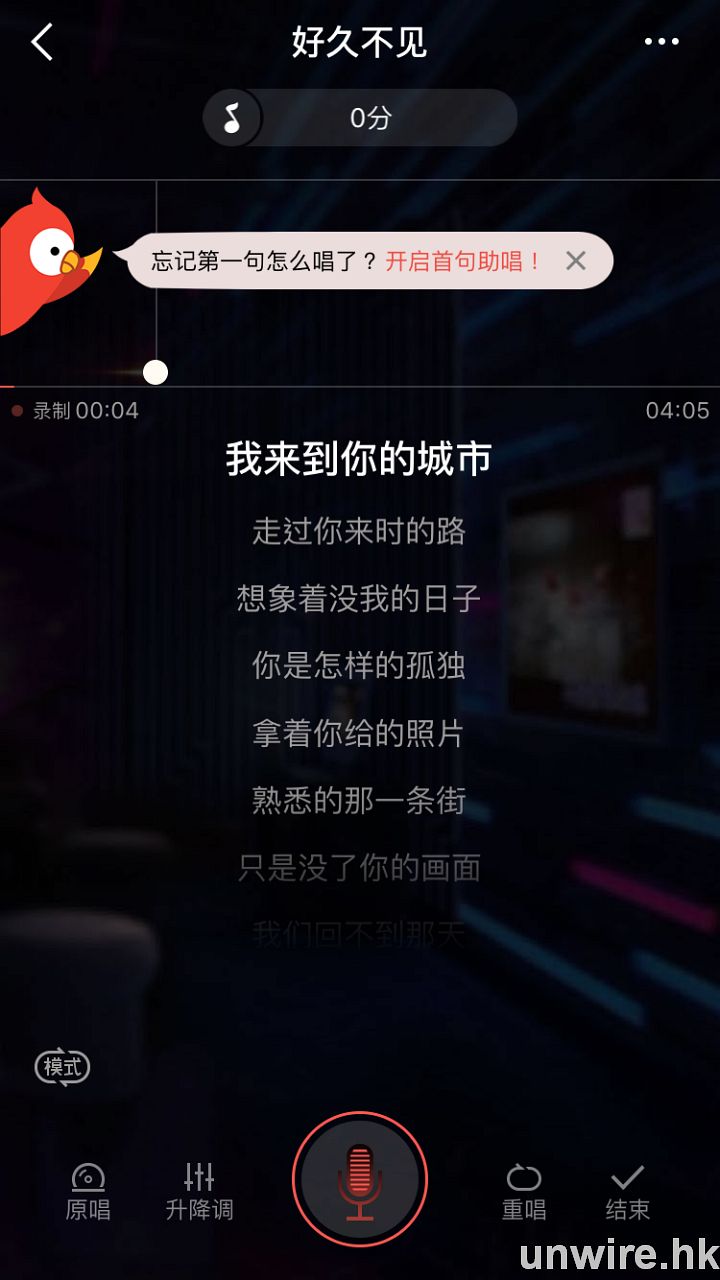Toggle the 原唱 original vocals
The image size is (720, 1280).
tap(88, 1192)
